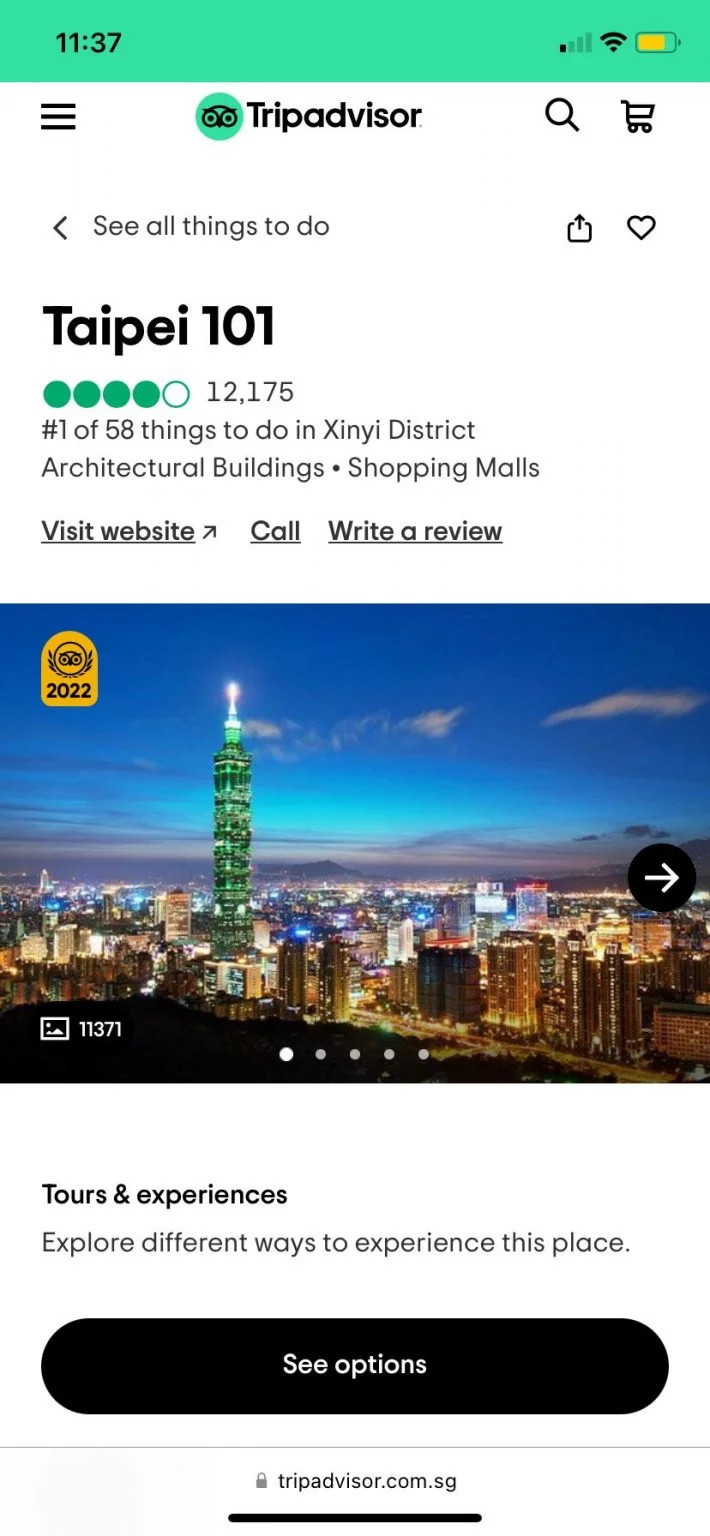Open the hamburger menu
The height and width of the screenshot is (1536, 710).
point(59,117)
